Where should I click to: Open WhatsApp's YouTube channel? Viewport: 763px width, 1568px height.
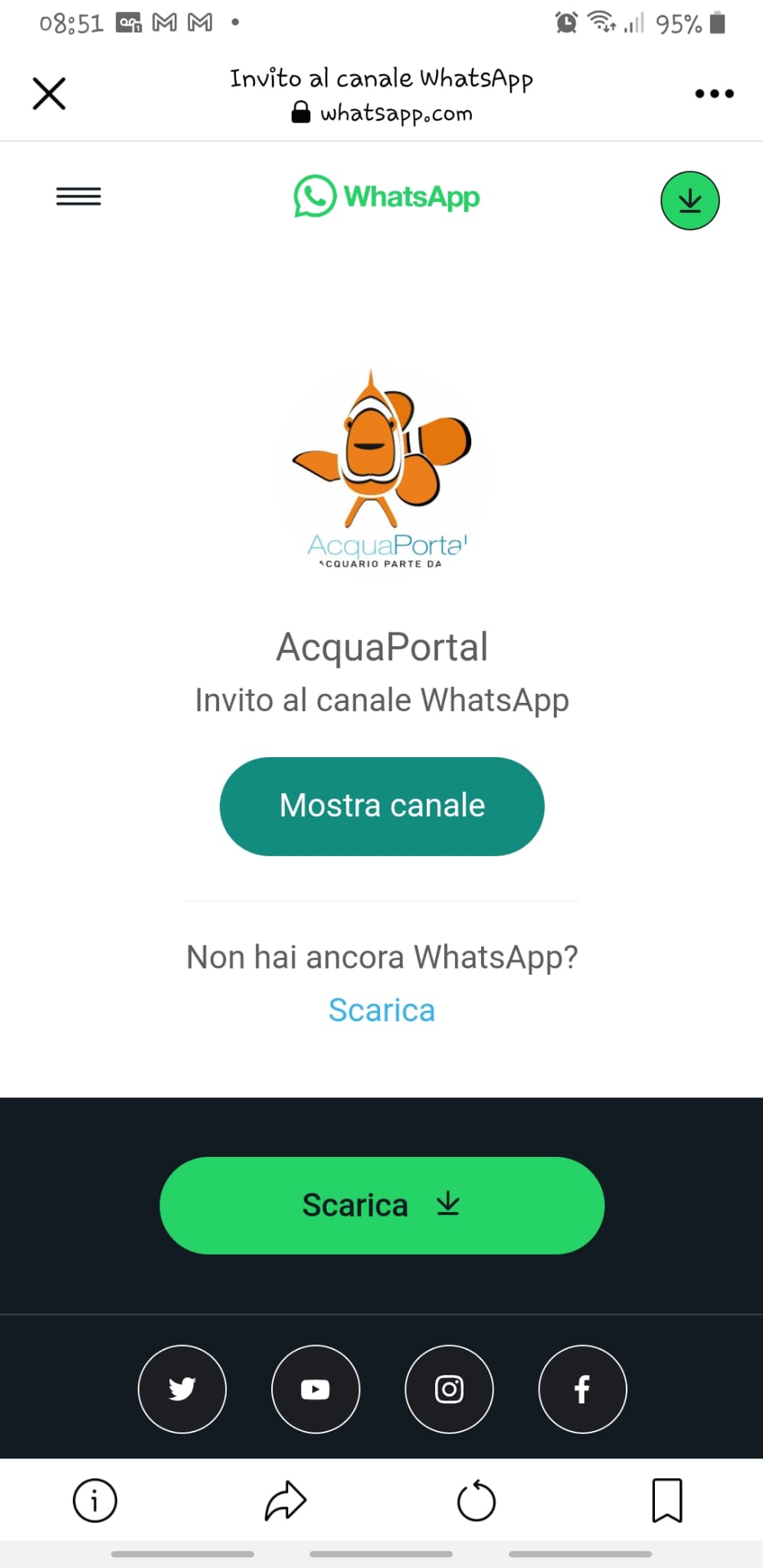[x=316, y=1389]
